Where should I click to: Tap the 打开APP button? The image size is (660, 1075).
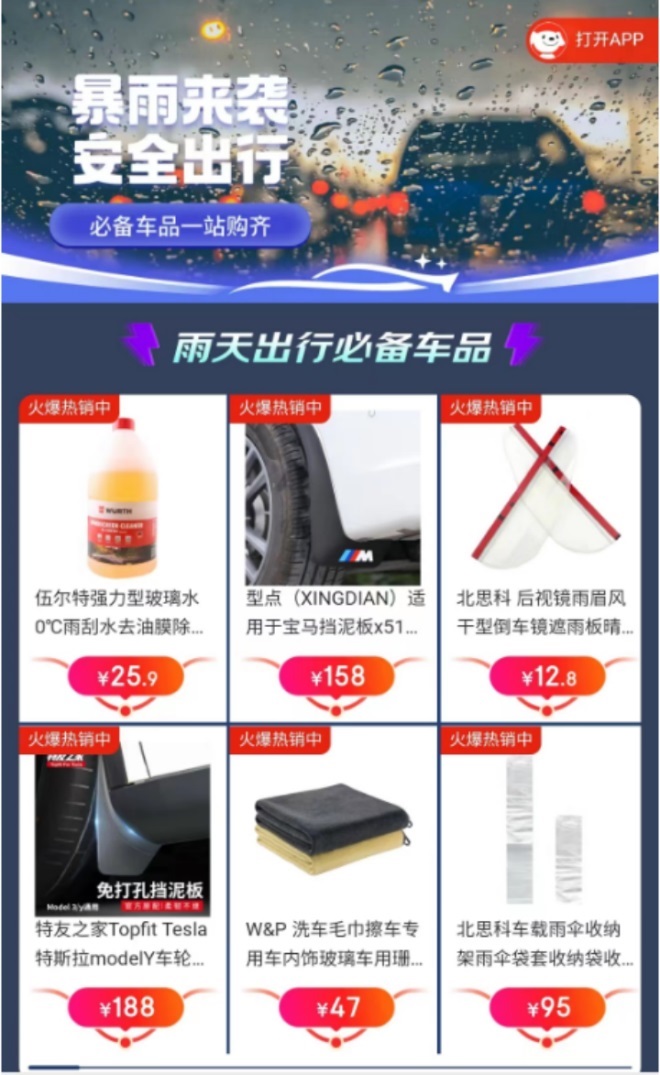(592, 40)
